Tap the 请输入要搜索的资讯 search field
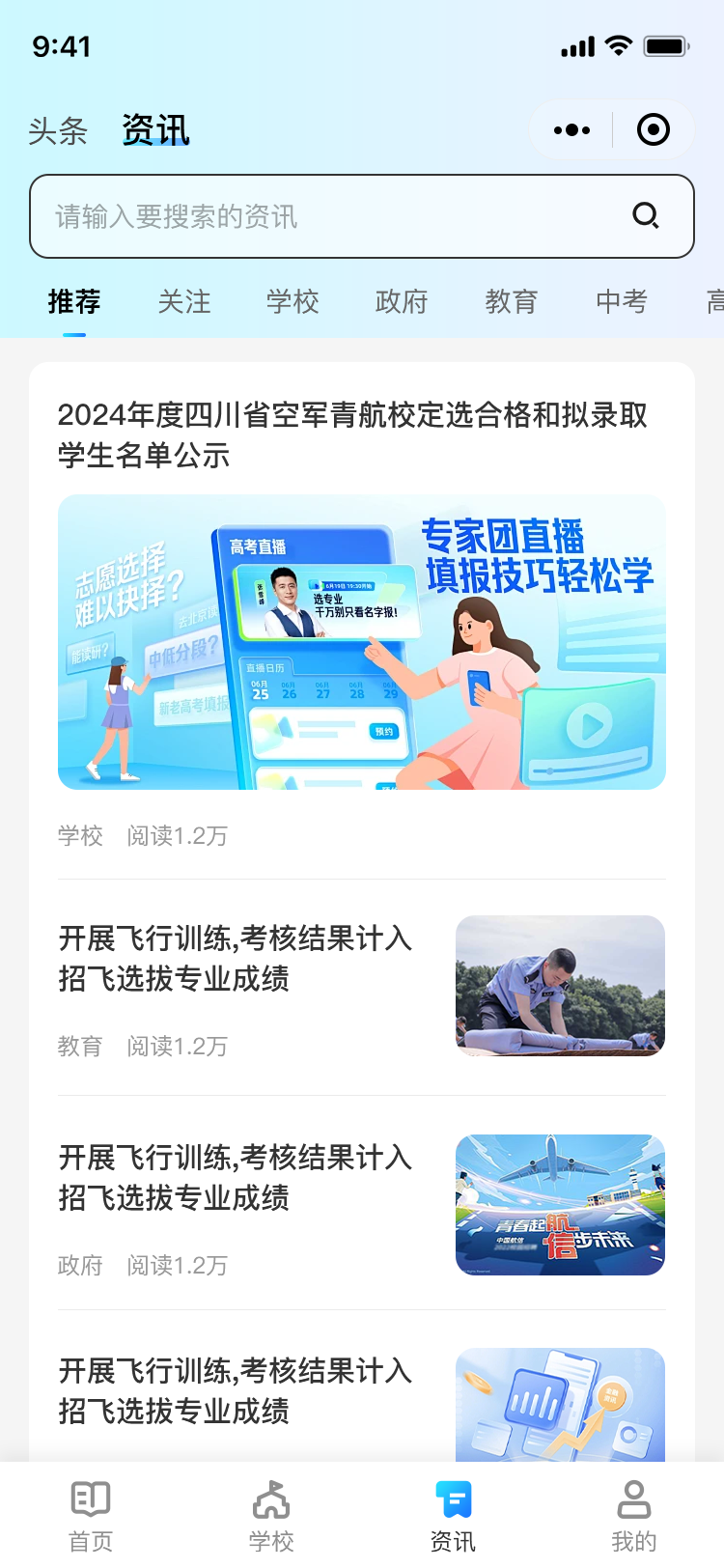Screen dimensions: 724x1568 point(328,216)
